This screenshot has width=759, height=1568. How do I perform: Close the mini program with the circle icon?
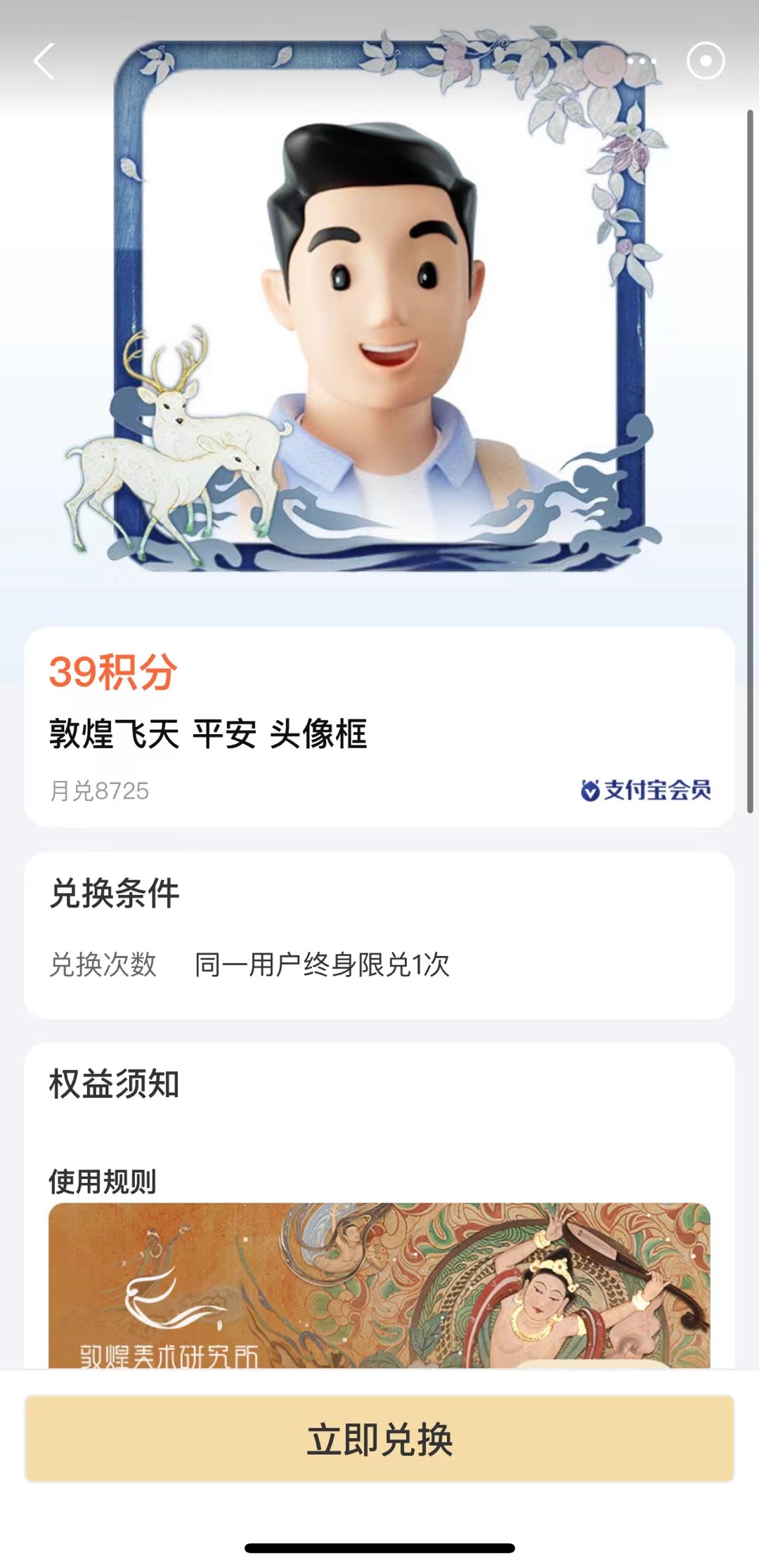coord(705,61)
